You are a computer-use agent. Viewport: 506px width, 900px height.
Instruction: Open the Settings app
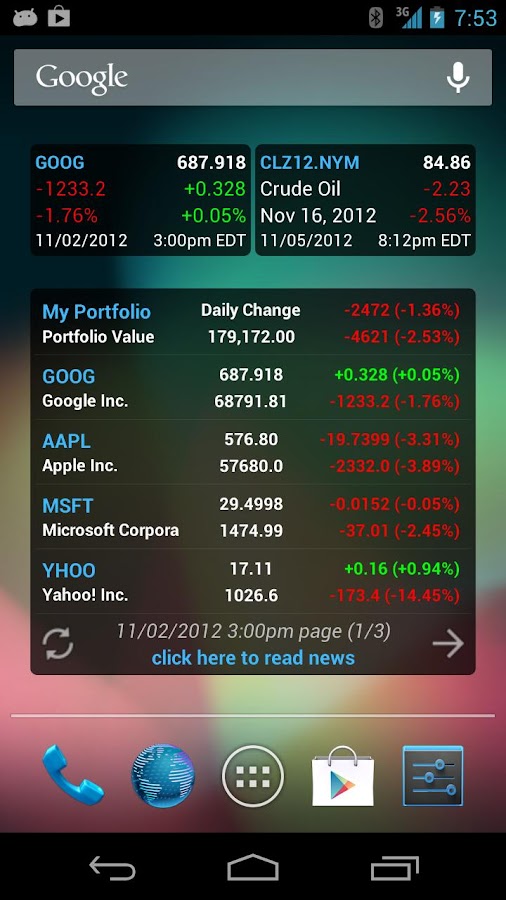[433, 775]
